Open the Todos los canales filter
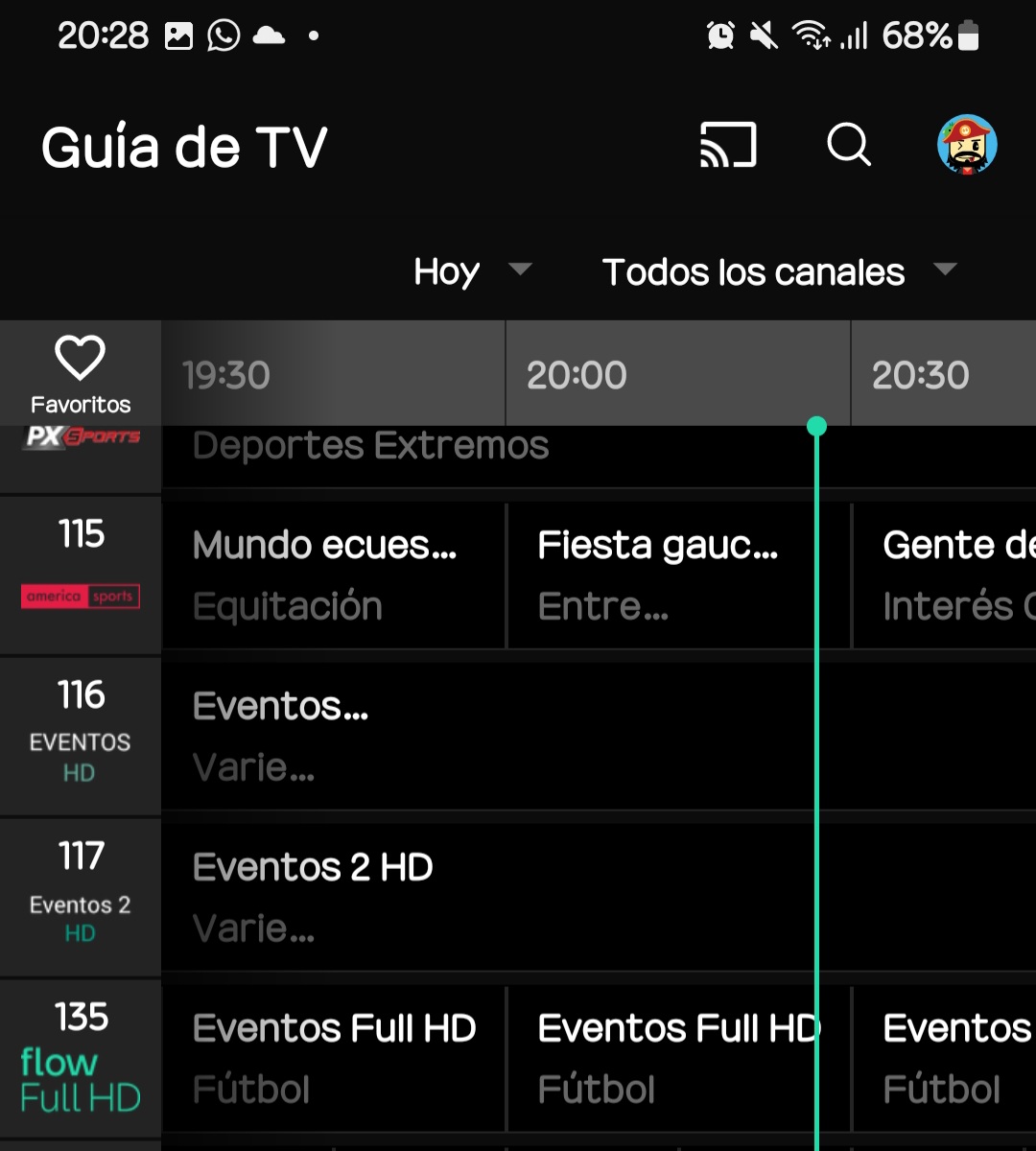1036x1151 pixels. [779, 271]
